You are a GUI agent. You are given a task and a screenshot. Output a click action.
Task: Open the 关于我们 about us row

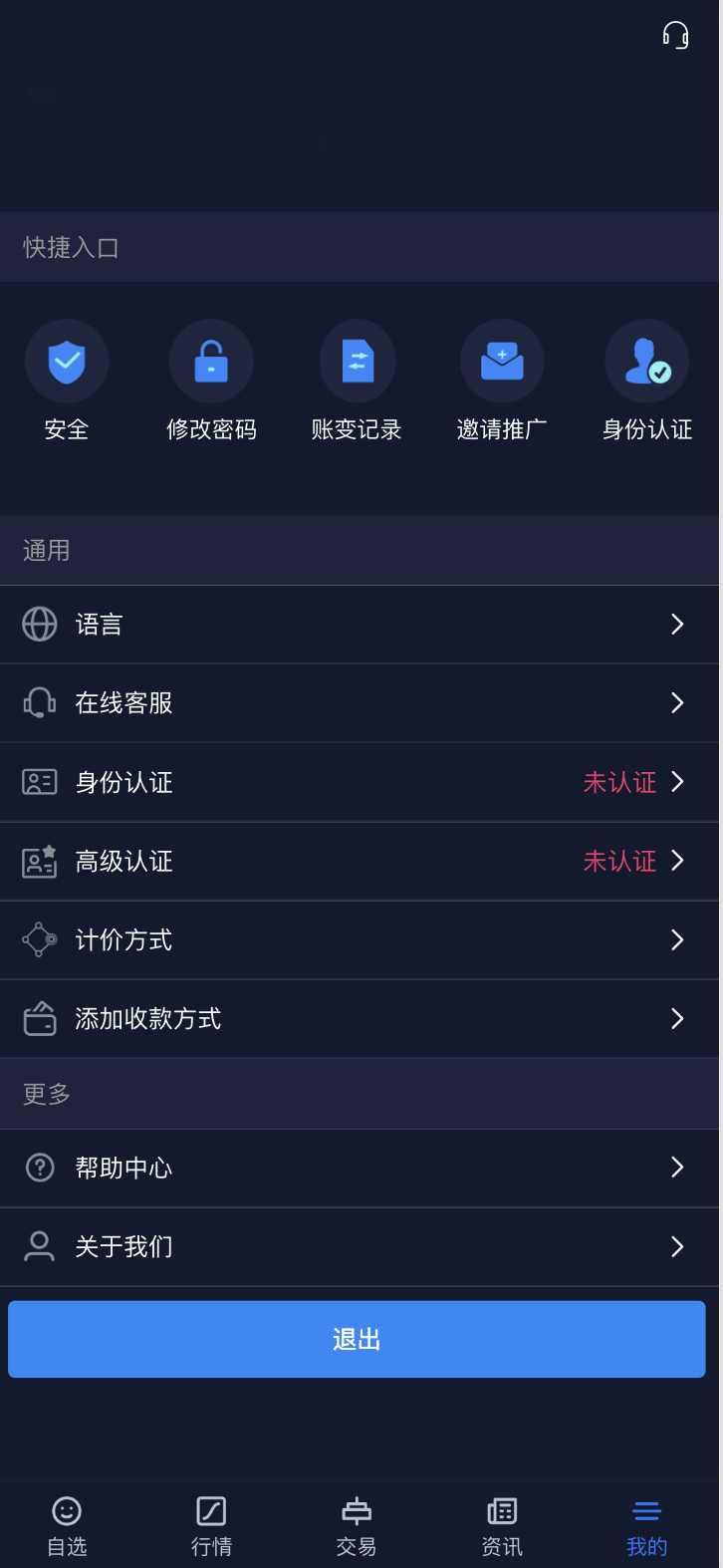361,1246
